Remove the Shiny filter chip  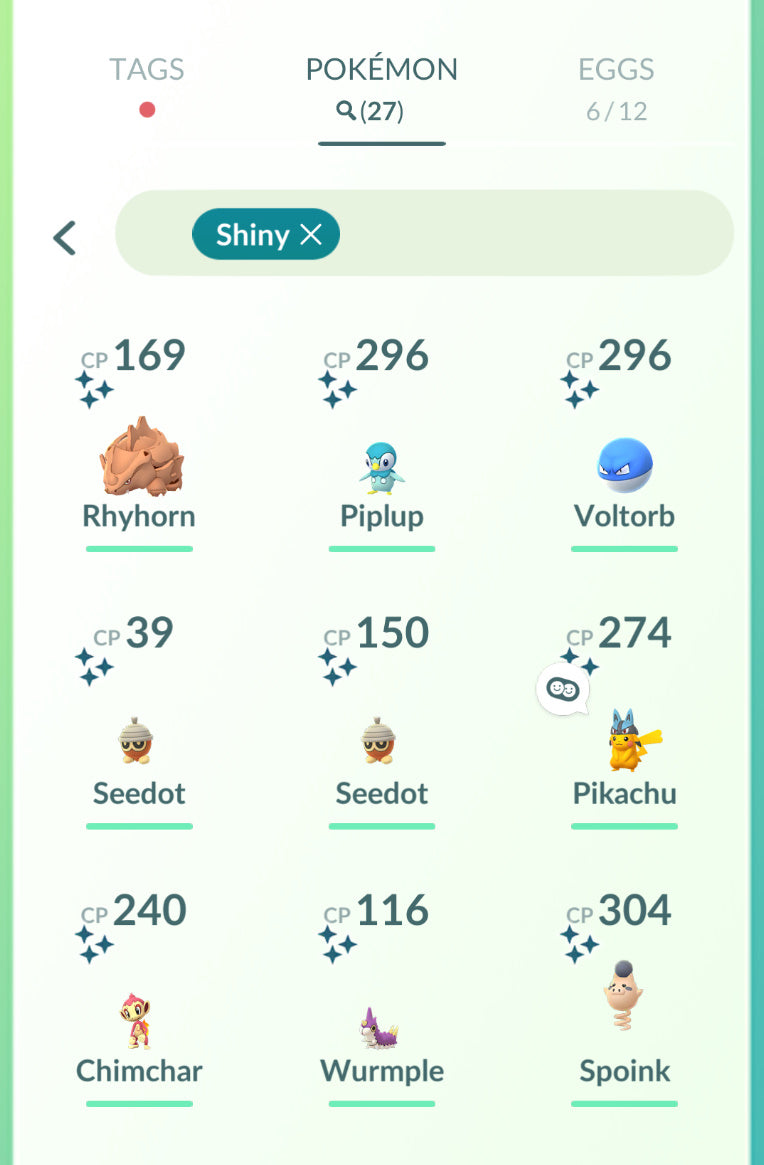312,235
